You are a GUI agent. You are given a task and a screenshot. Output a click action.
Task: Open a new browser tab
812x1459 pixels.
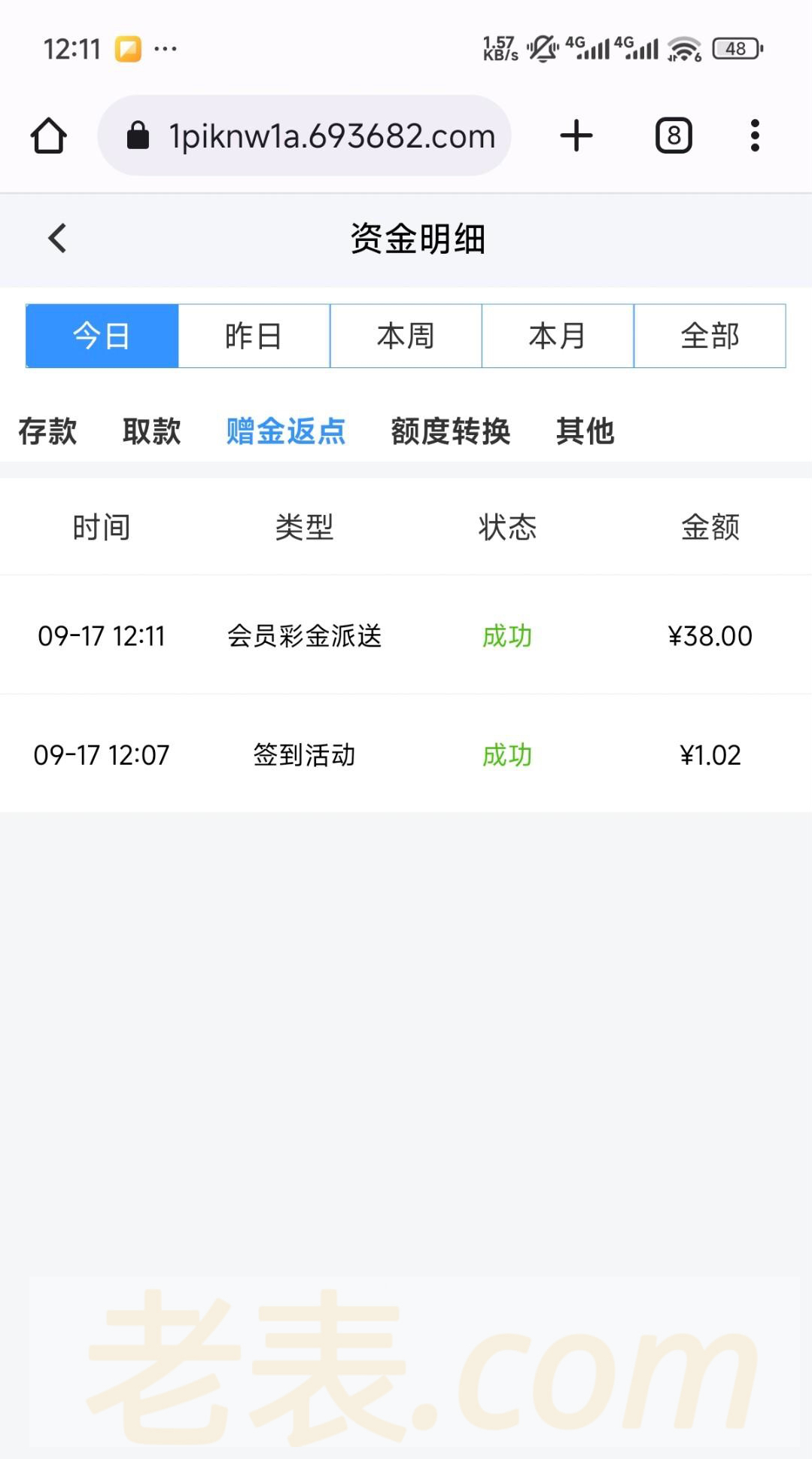pos(576,136)
